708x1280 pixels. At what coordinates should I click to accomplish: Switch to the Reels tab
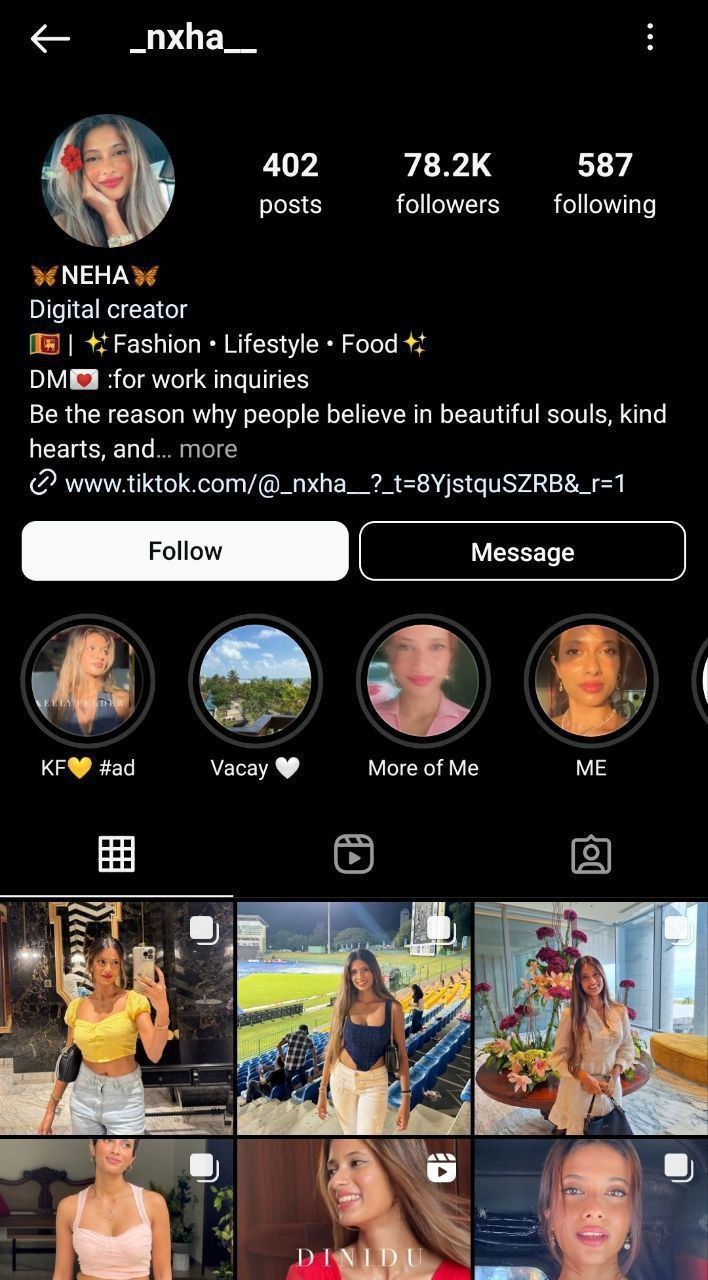point(353,854)
